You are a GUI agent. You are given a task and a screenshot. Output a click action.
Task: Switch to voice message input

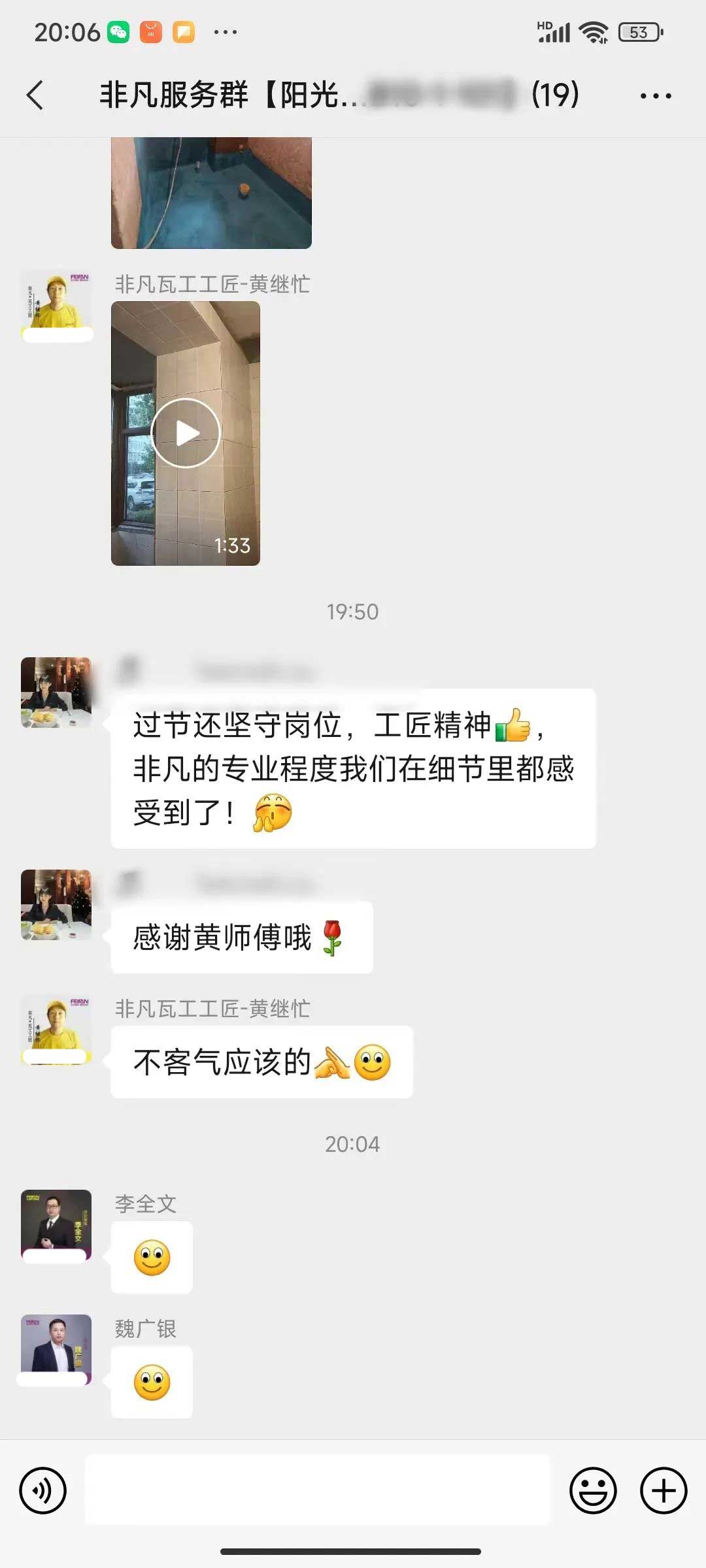pyautogui.click(x=43, y=1490)
